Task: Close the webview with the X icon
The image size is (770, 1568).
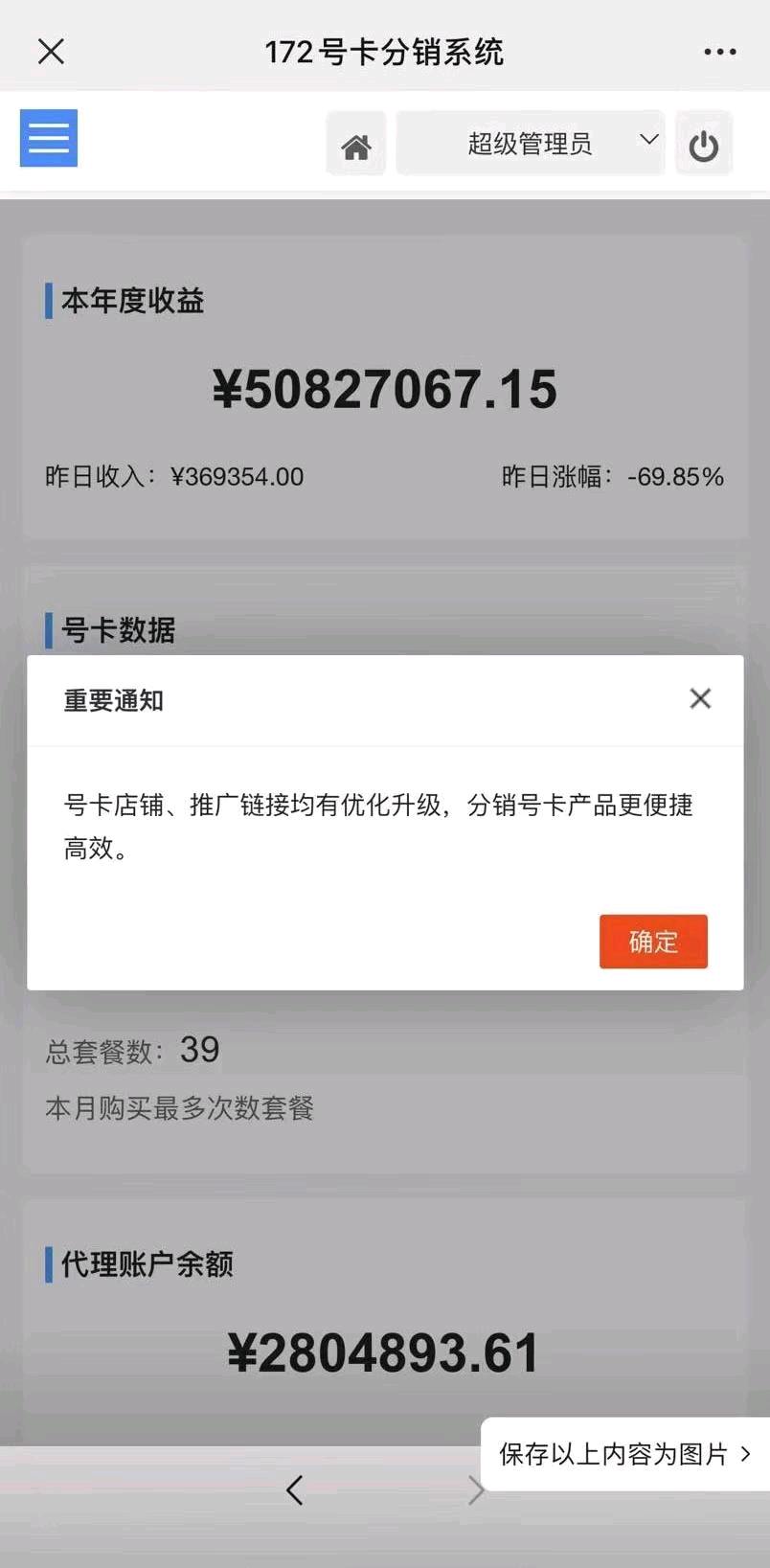Action: pos(51,52)
